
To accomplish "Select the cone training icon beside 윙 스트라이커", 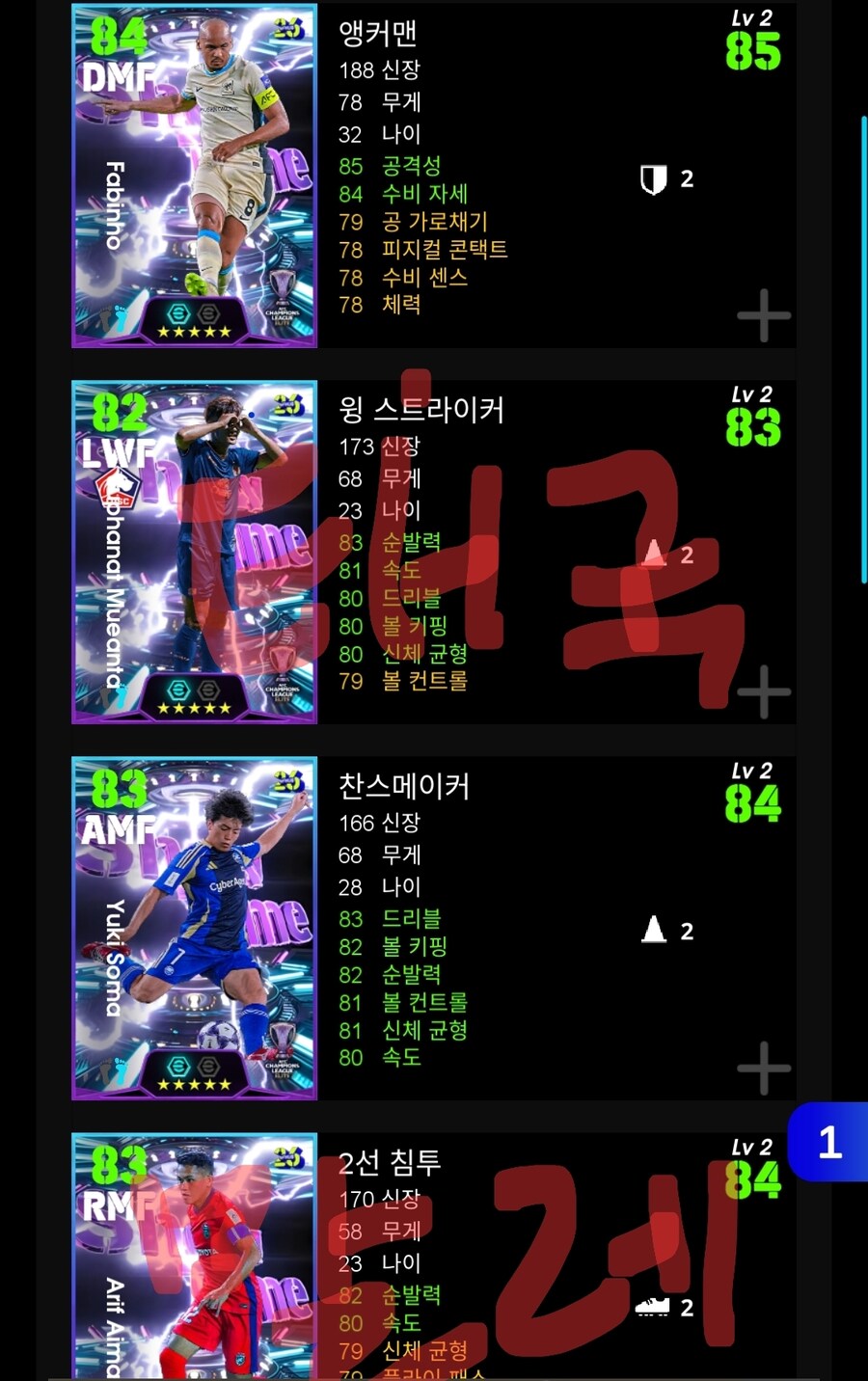I will (x=657, y=552).
